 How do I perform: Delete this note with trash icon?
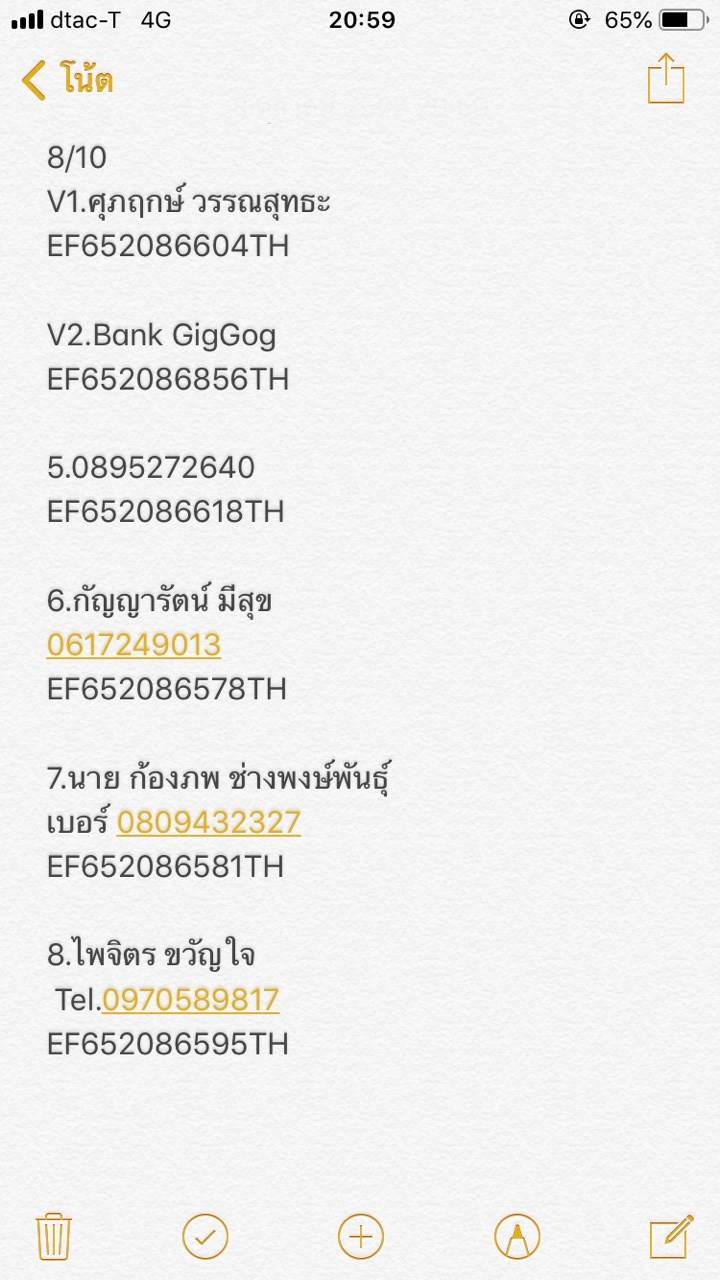tap(52, 1236)
